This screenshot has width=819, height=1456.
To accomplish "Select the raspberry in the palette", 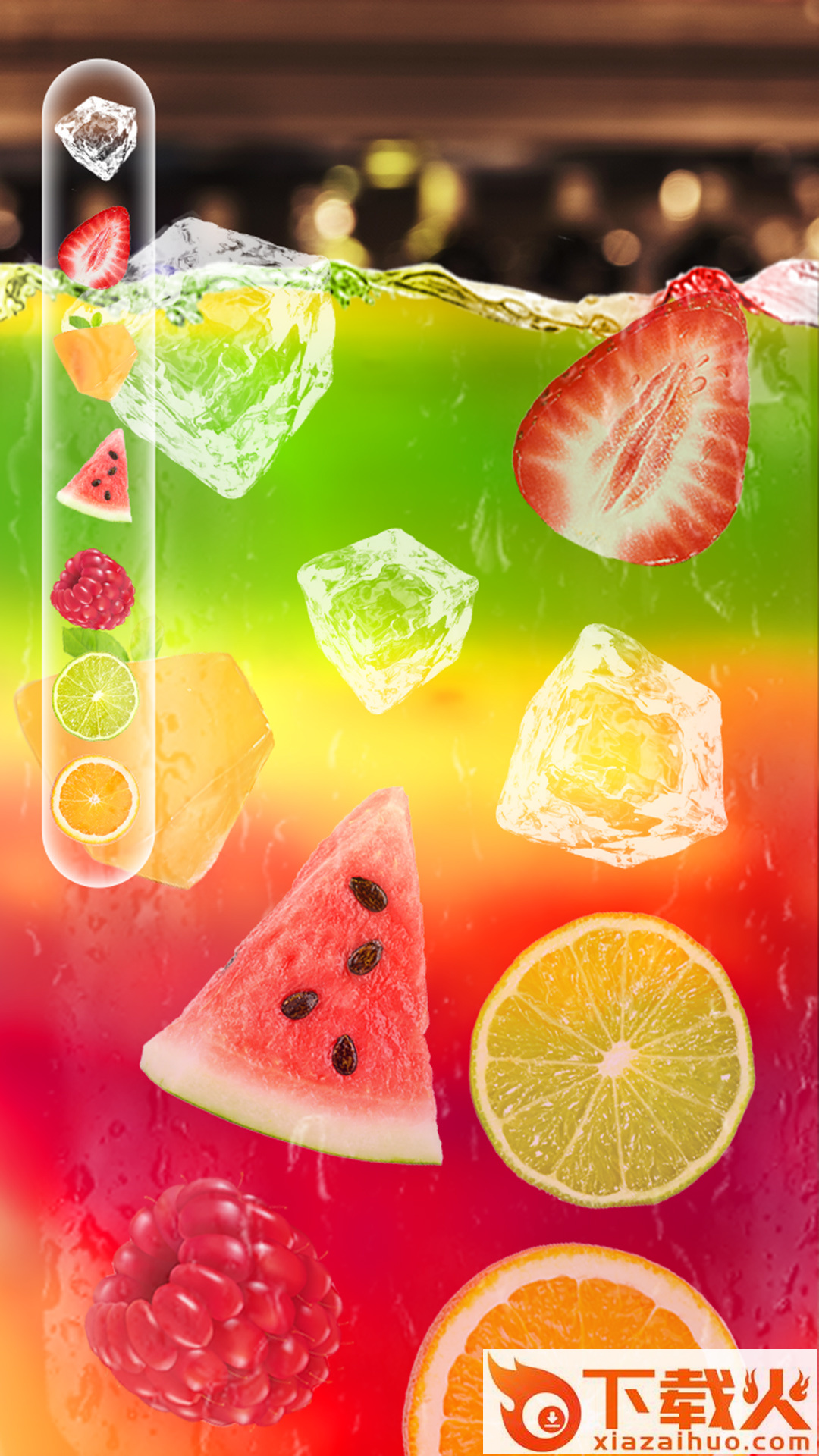I will click(x=93, y=589).
